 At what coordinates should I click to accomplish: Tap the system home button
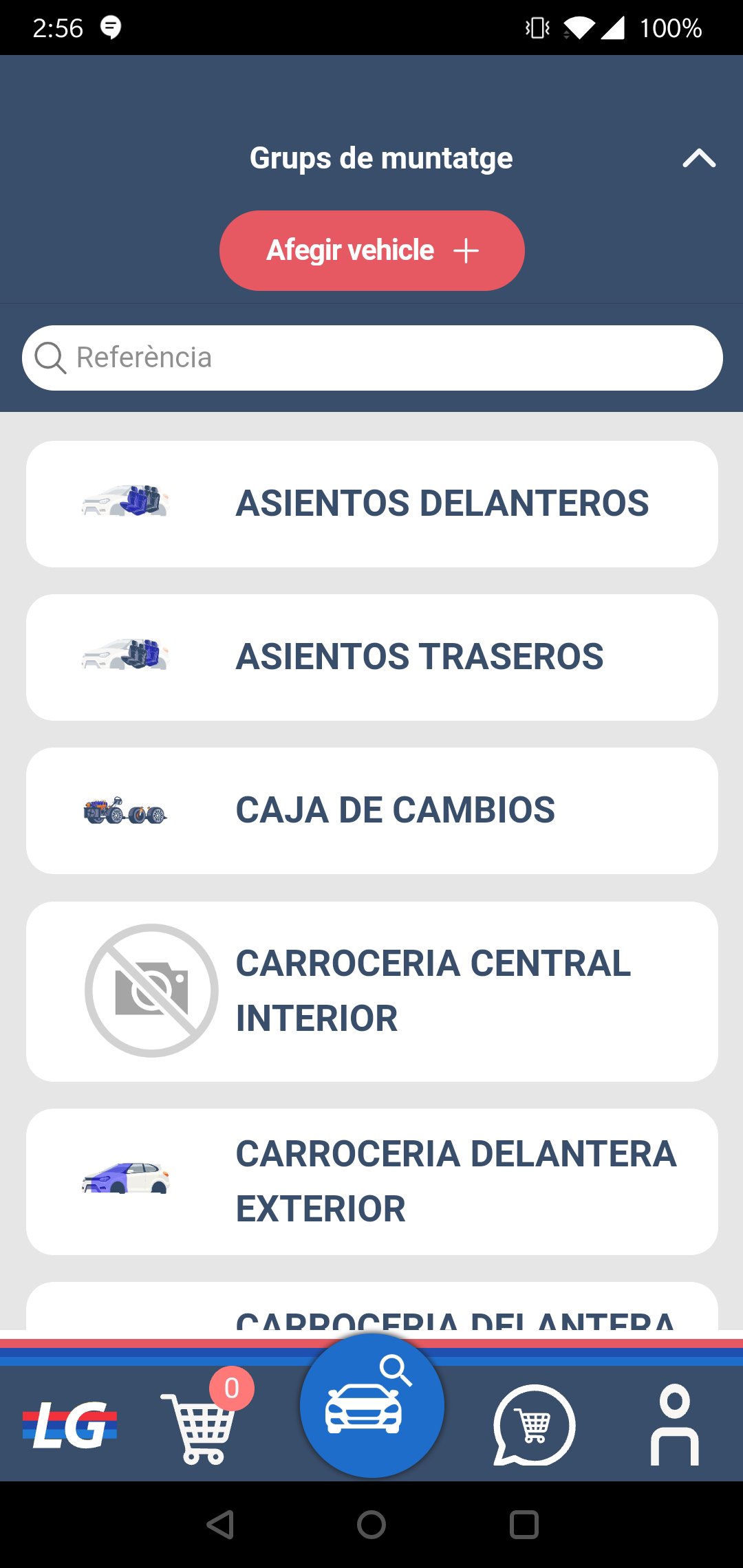pos(371,1525)
